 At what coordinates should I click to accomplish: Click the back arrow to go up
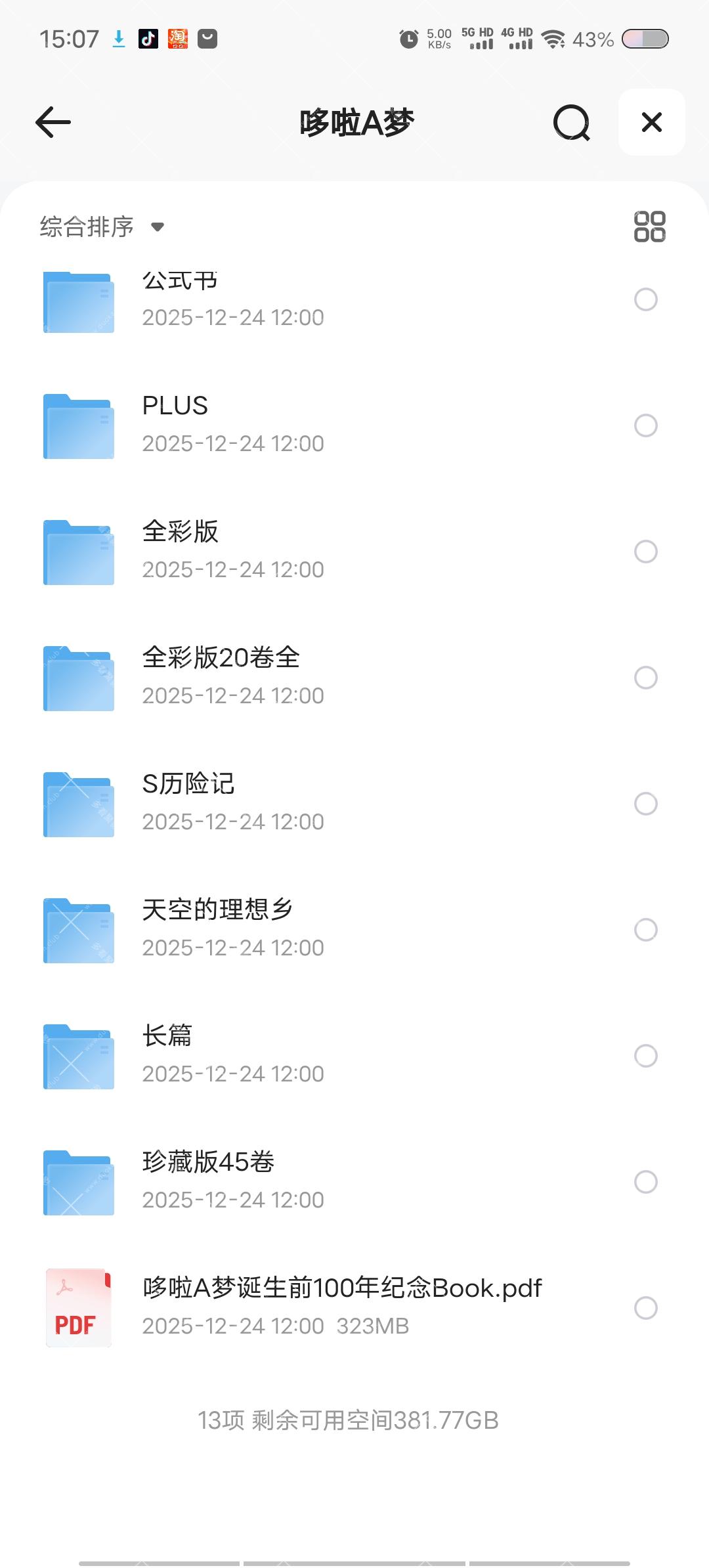click(x=52, y=123)
